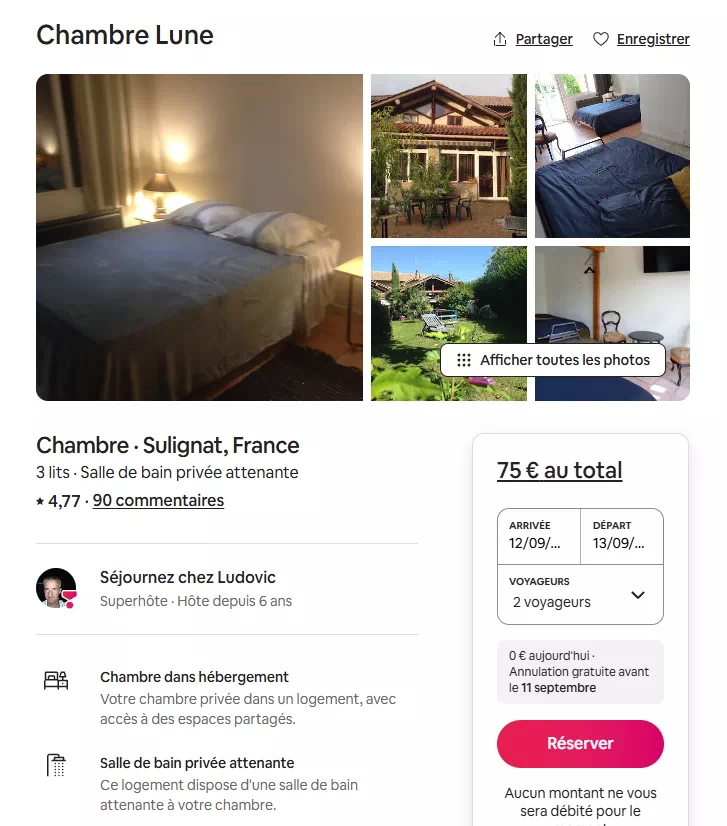Image resolution: width=727 pixels, height=826 pixels.
Task: Expand the Voyageurs guest selector
Action: (580, 594)
